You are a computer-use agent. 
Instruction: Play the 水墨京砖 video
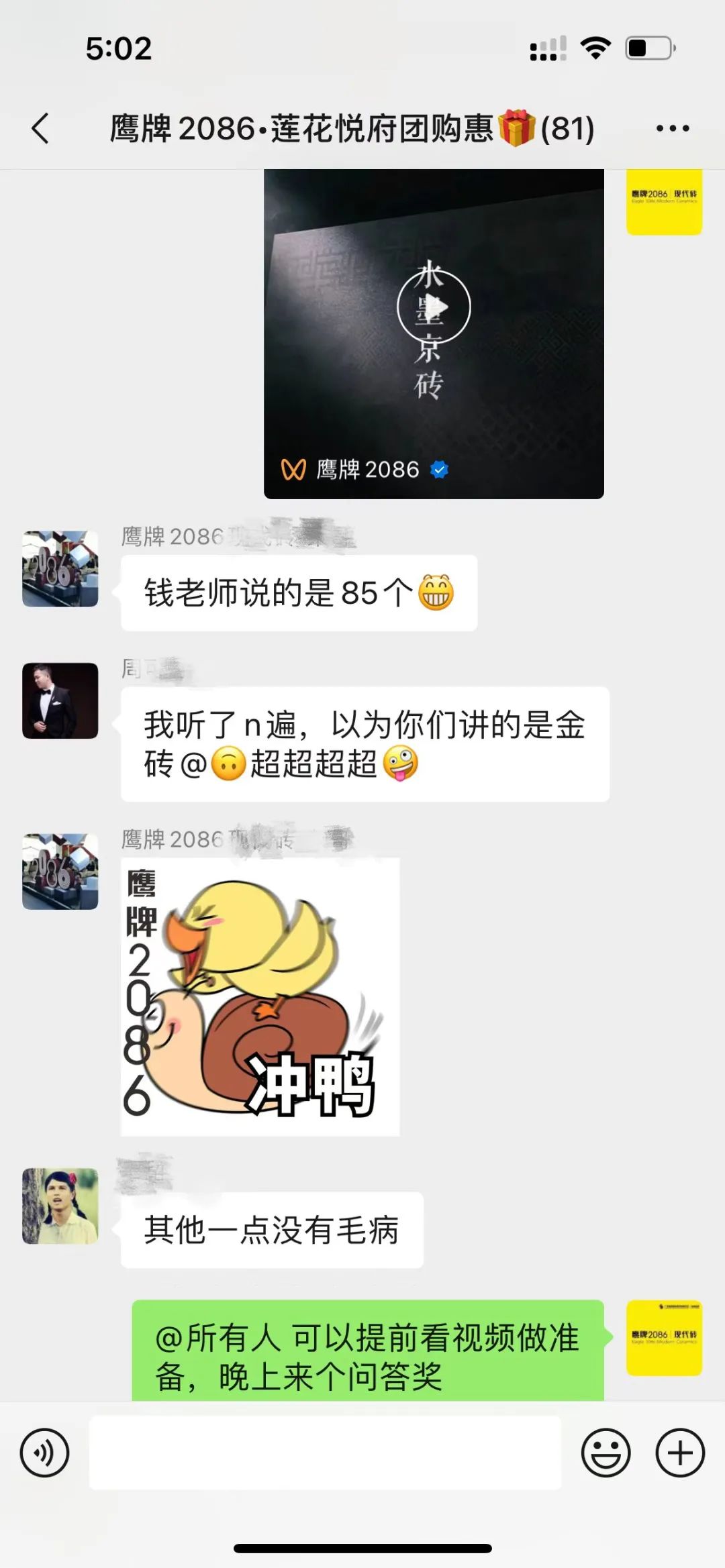pyautogui.click(x=432, y=305)
